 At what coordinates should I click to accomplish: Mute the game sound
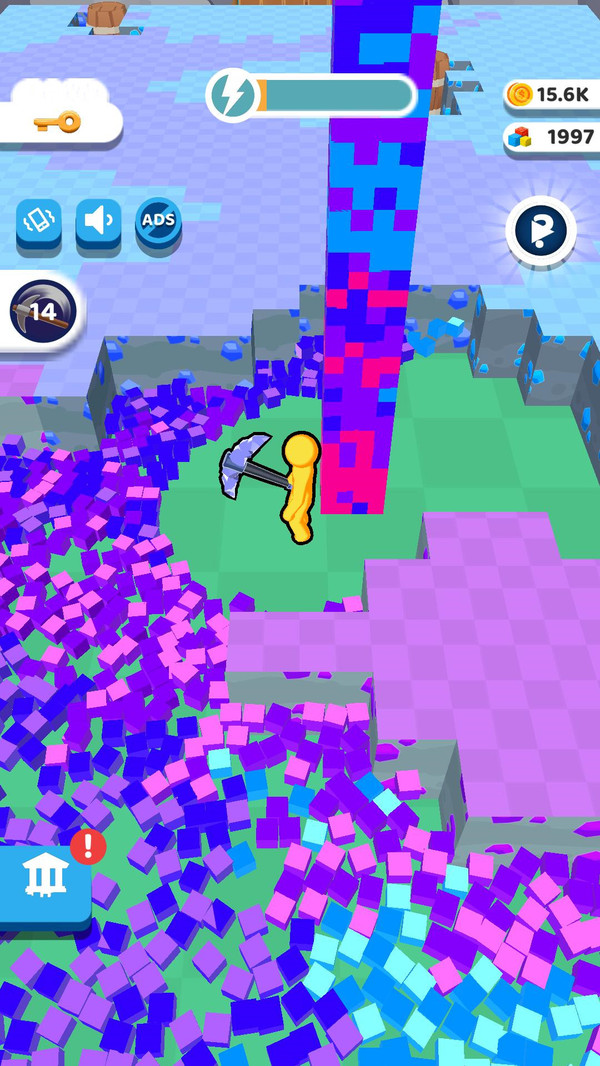pos(98,221)
